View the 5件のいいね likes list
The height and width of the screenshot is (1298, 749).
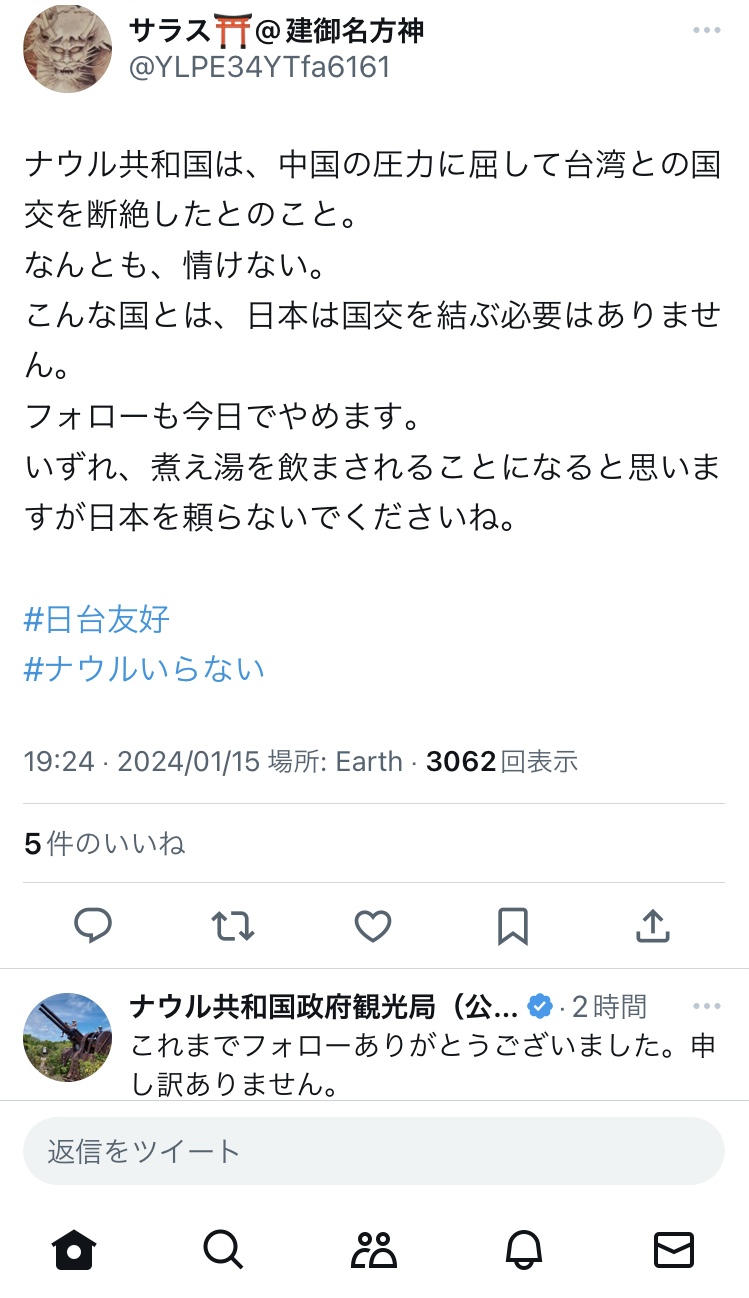coord(105,843)
